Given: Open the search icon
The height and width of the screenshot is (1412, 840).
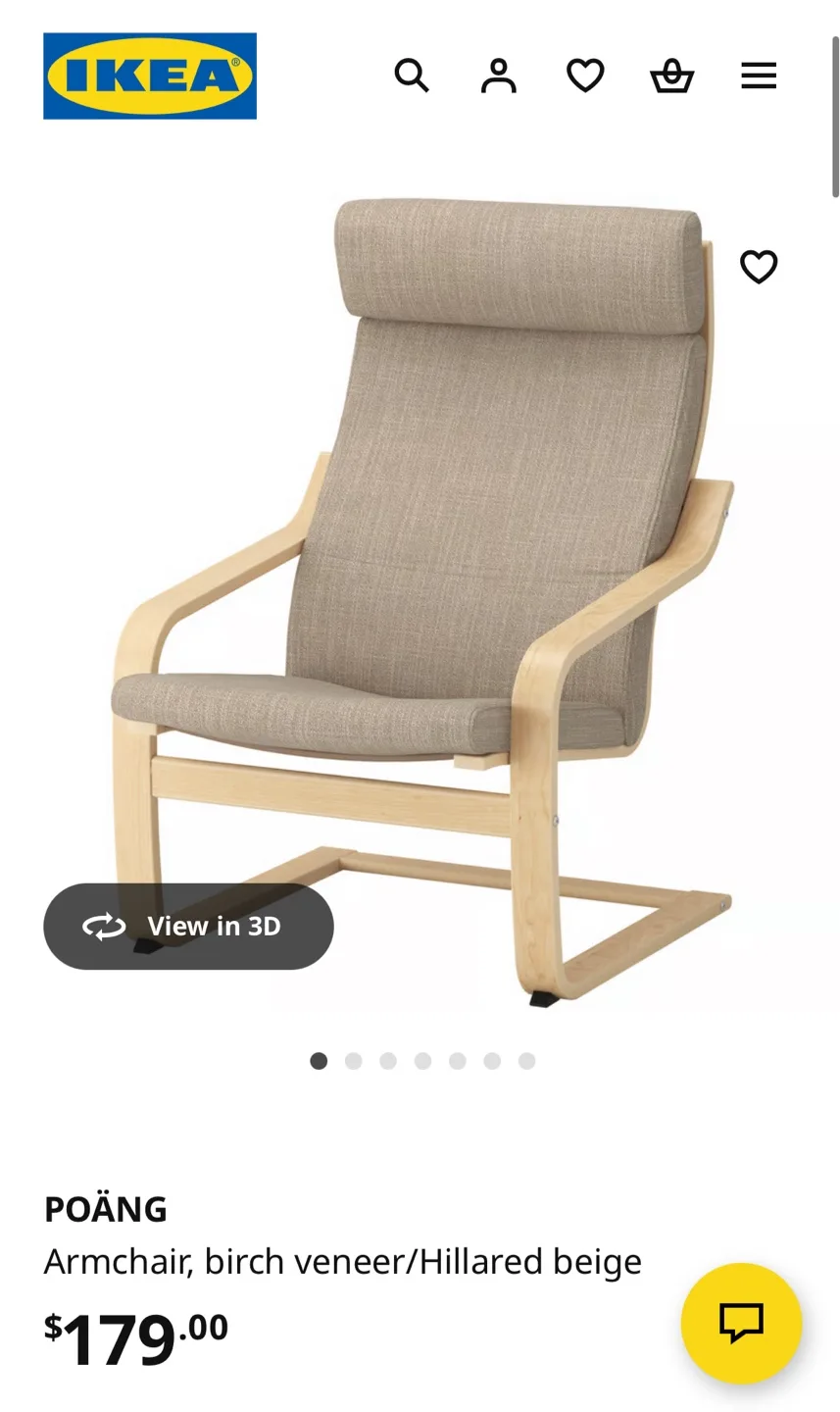Looking at the screenshot, I should coord(412,76).
